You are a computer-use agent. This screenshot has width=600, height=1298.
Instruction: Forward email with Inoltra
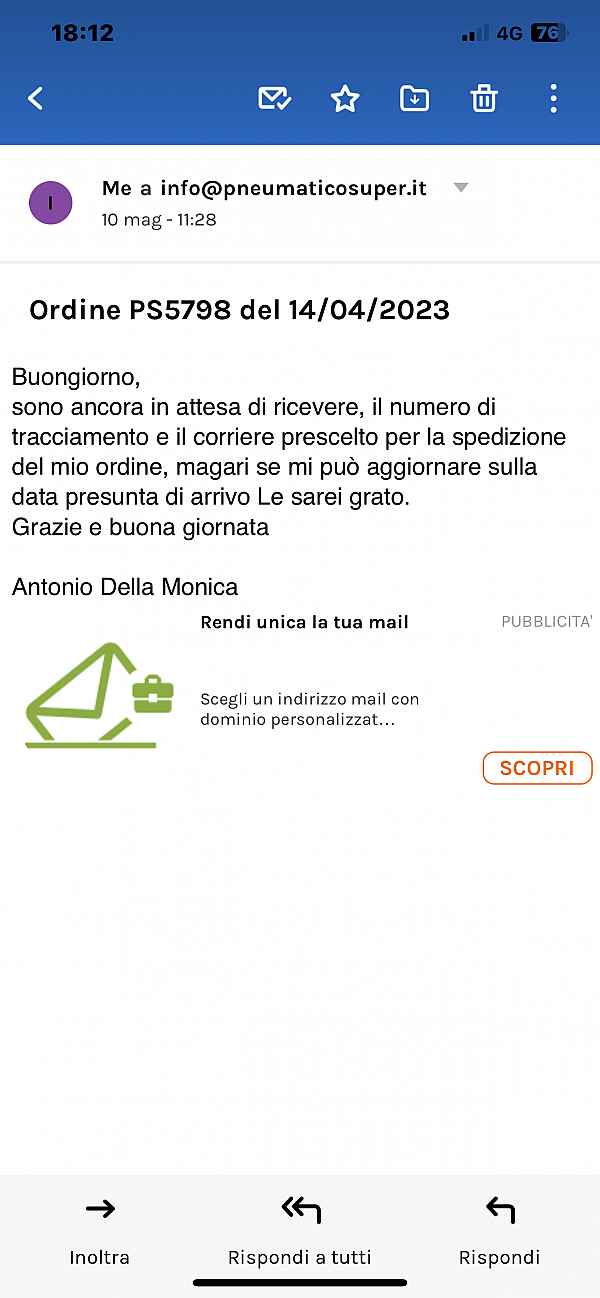click(x=100, y=1229)
